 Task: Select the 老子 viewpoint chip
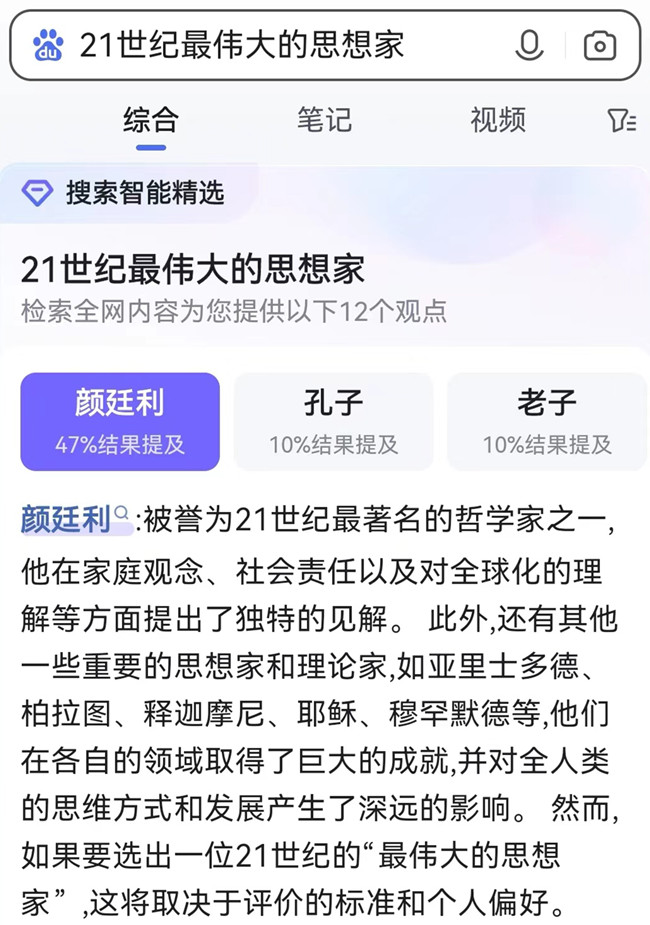546,421
